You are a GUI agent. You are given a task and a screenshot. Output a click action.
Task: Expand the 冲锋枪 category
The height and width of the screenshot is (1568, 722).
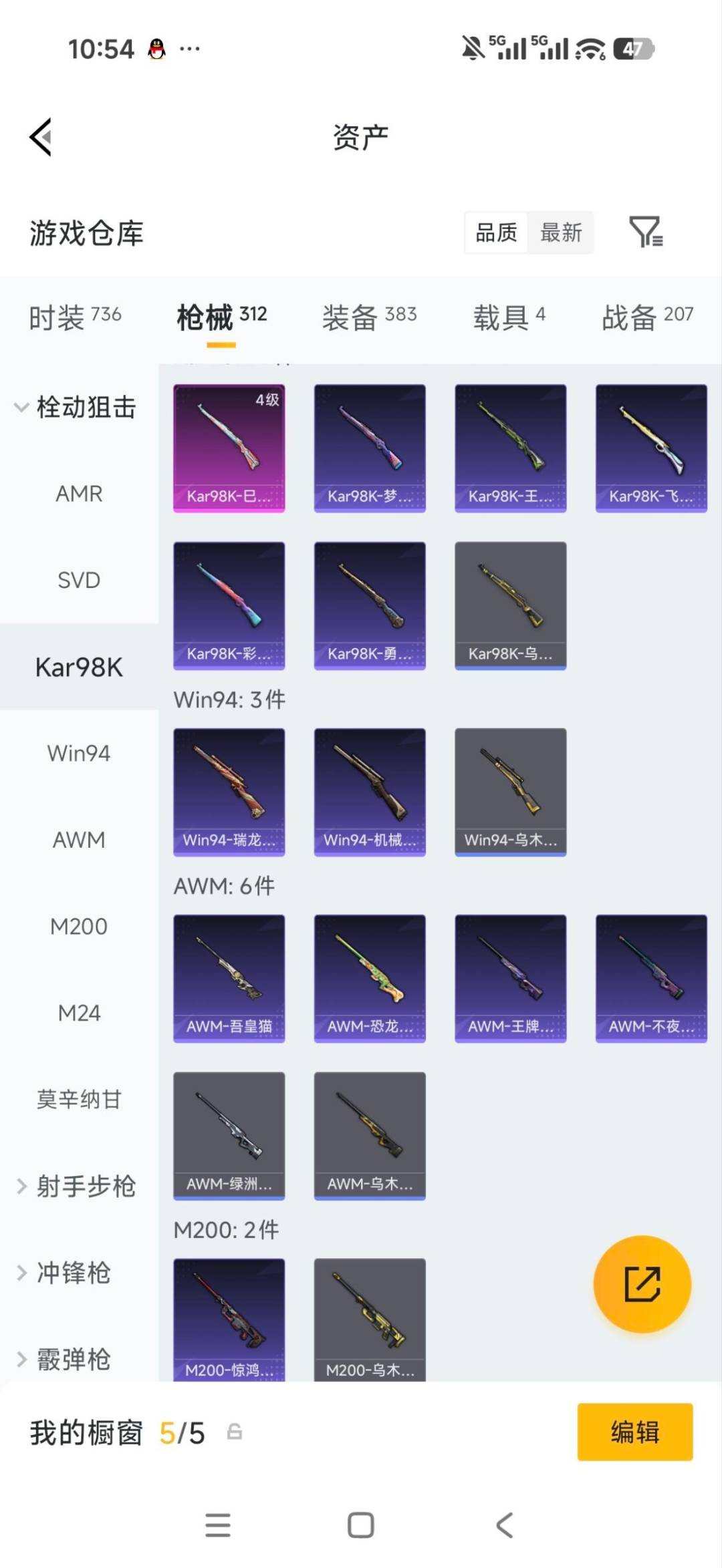pos(64,1272)
